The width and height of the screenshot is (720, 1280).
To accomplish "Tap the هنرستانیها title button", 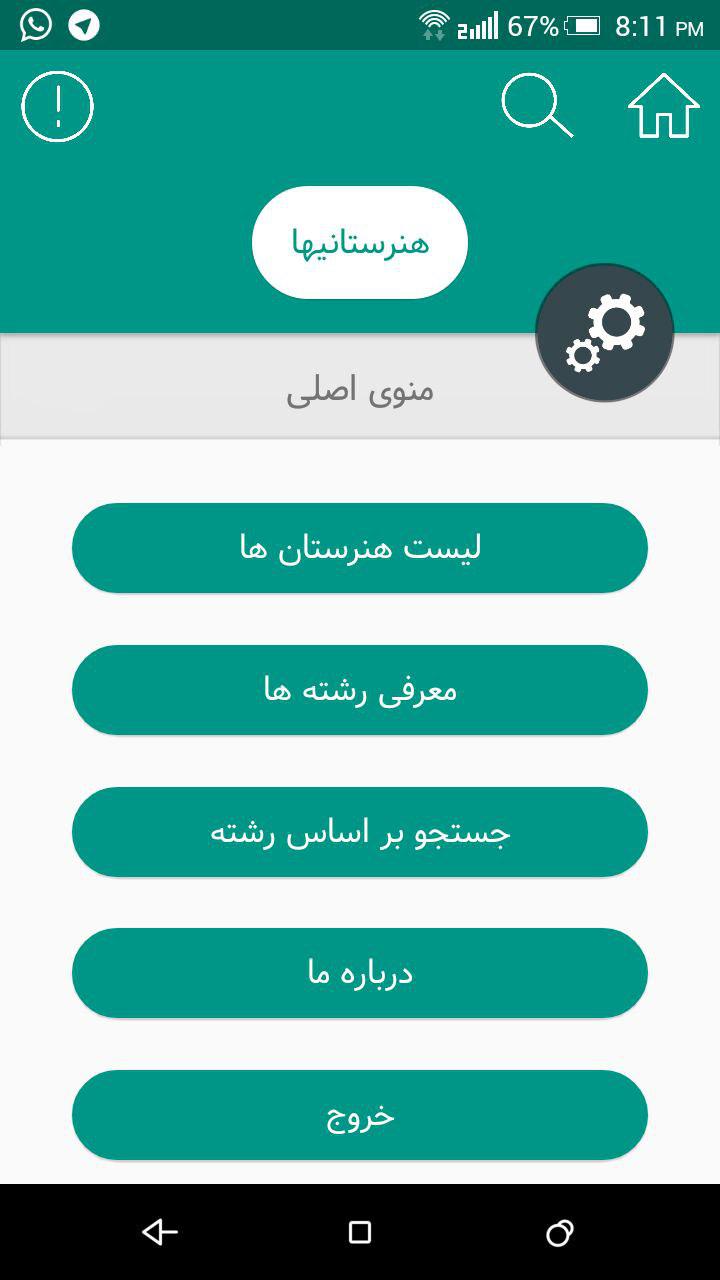I will [x=360, y=242].
